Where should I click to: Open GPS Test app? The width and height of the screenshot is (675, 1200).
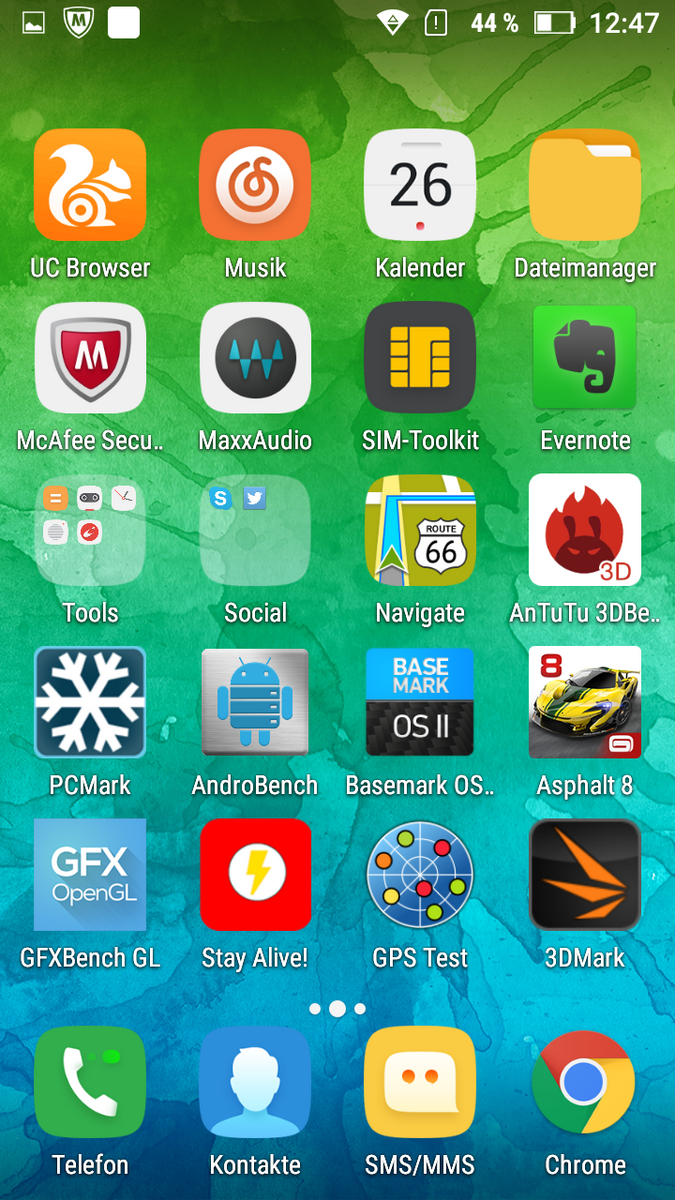click(x=420, y=875)
